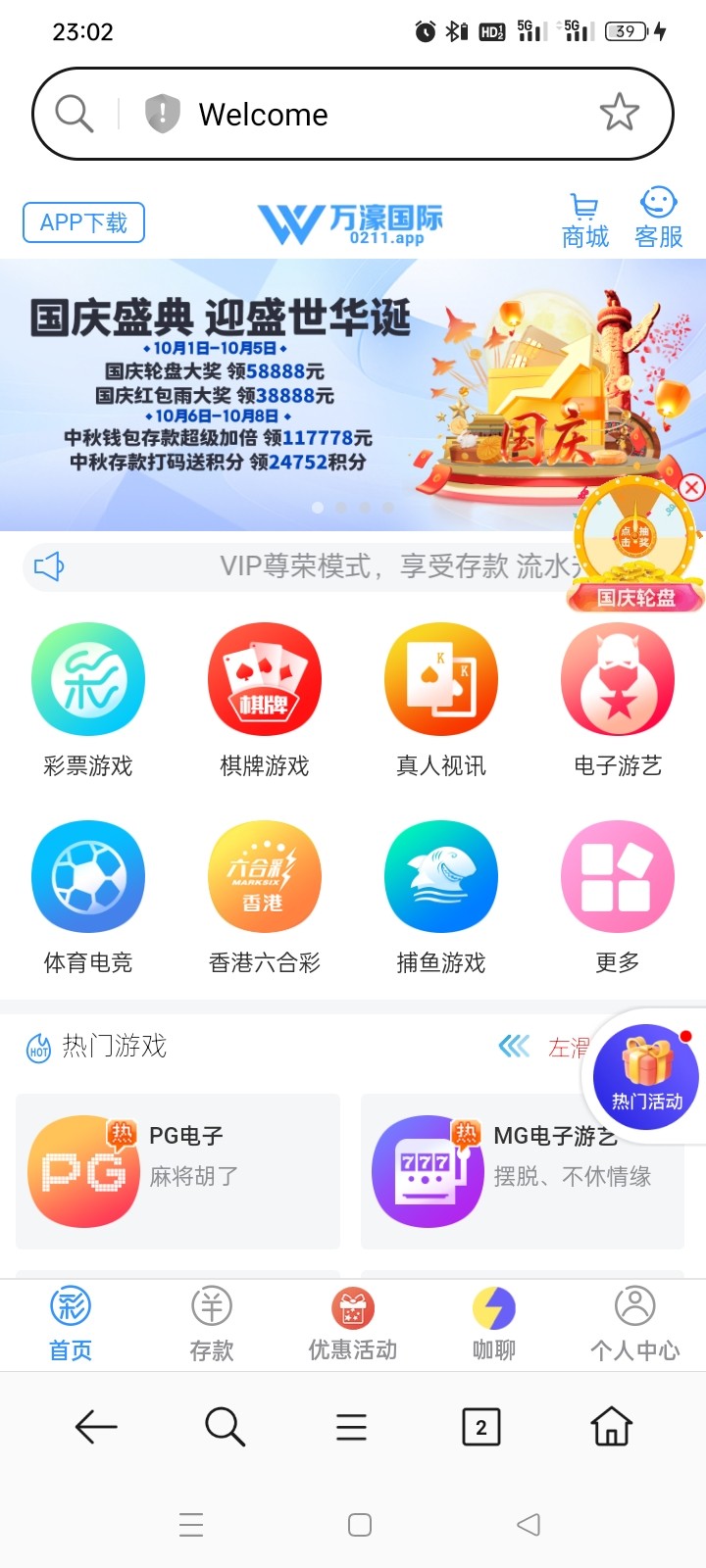
Task: Select the 棋牌游戏 chess and card icon
Action: (x=264, y=678)
